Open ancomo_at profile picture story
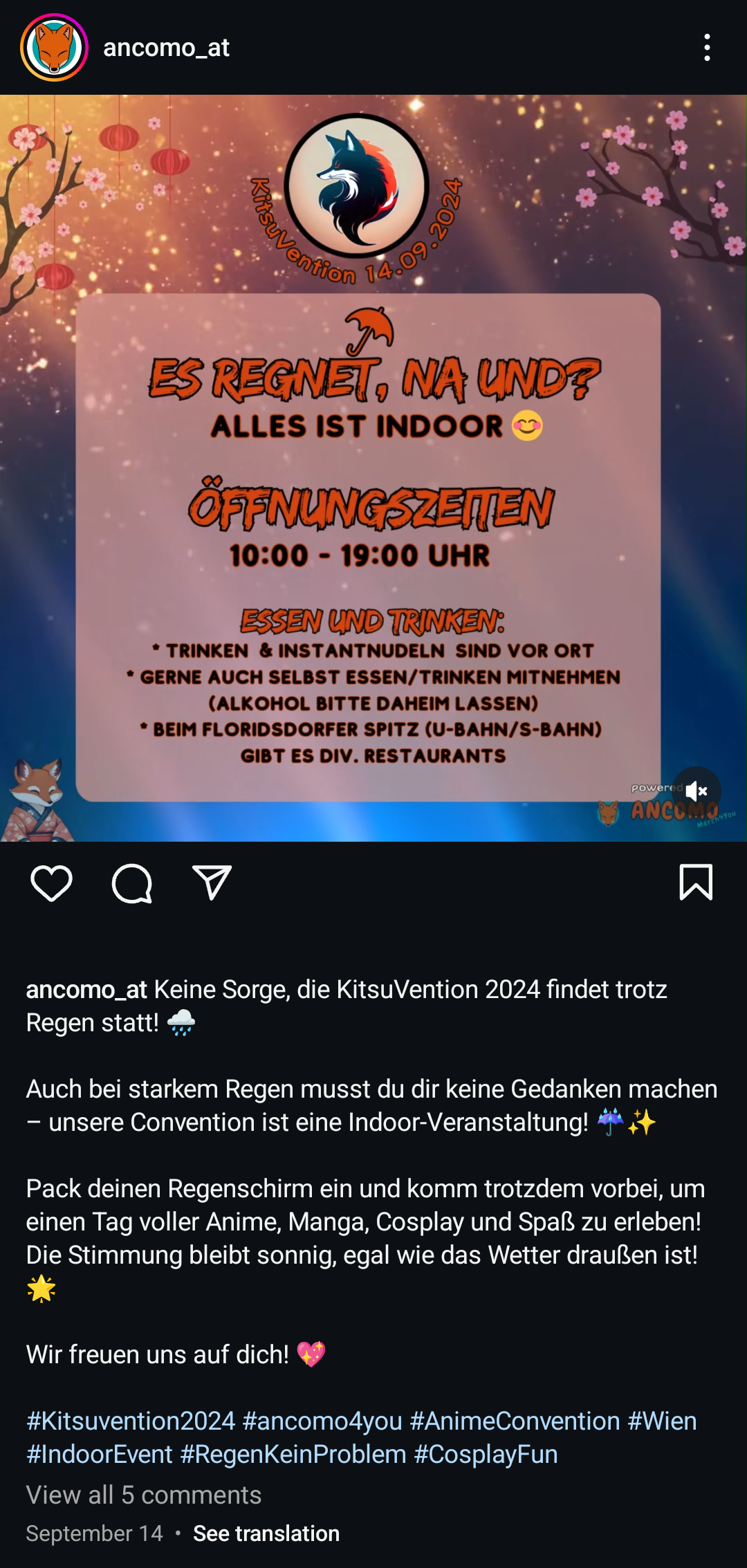 coord(54,48)
